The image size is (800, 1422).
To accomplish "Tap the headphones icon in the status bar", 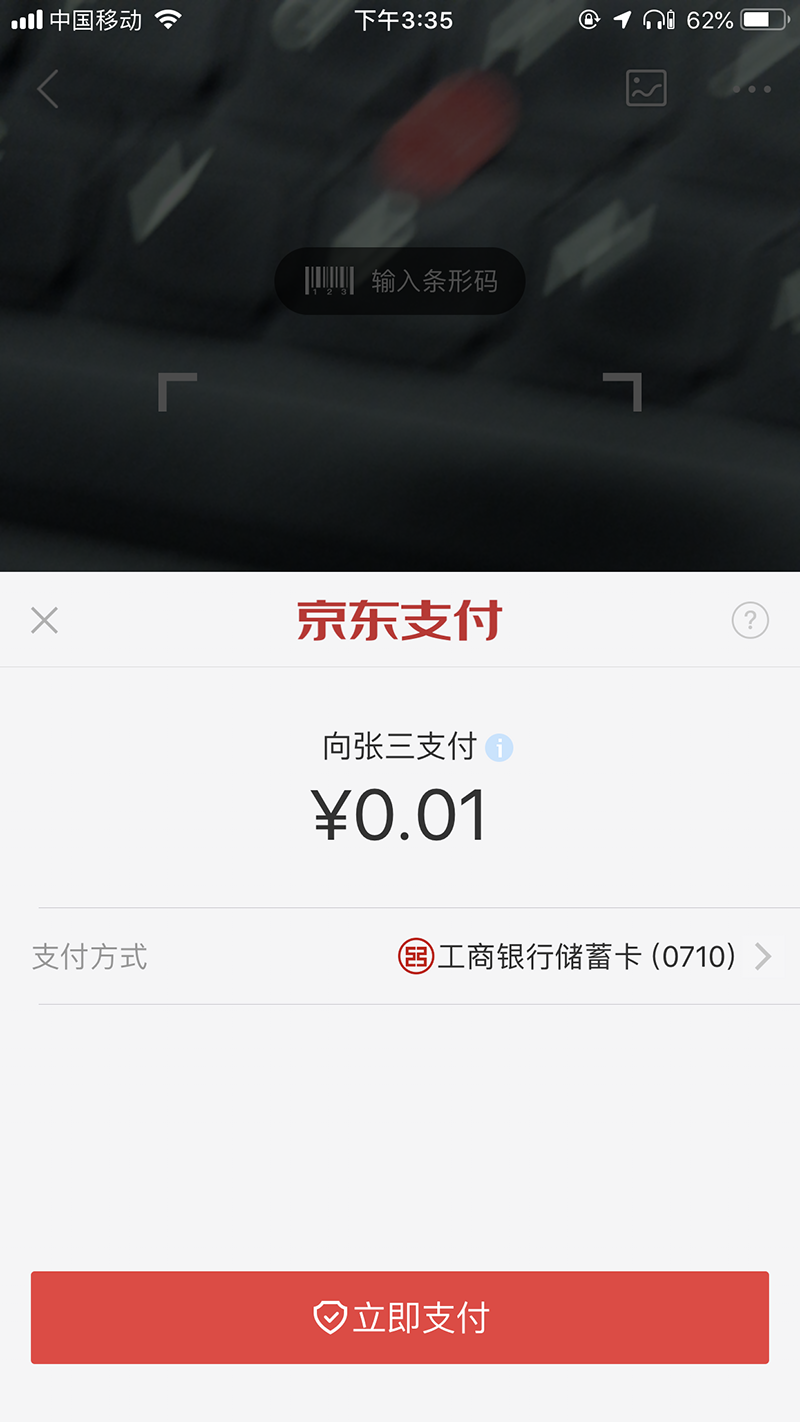I will click(x=652, y=18).
